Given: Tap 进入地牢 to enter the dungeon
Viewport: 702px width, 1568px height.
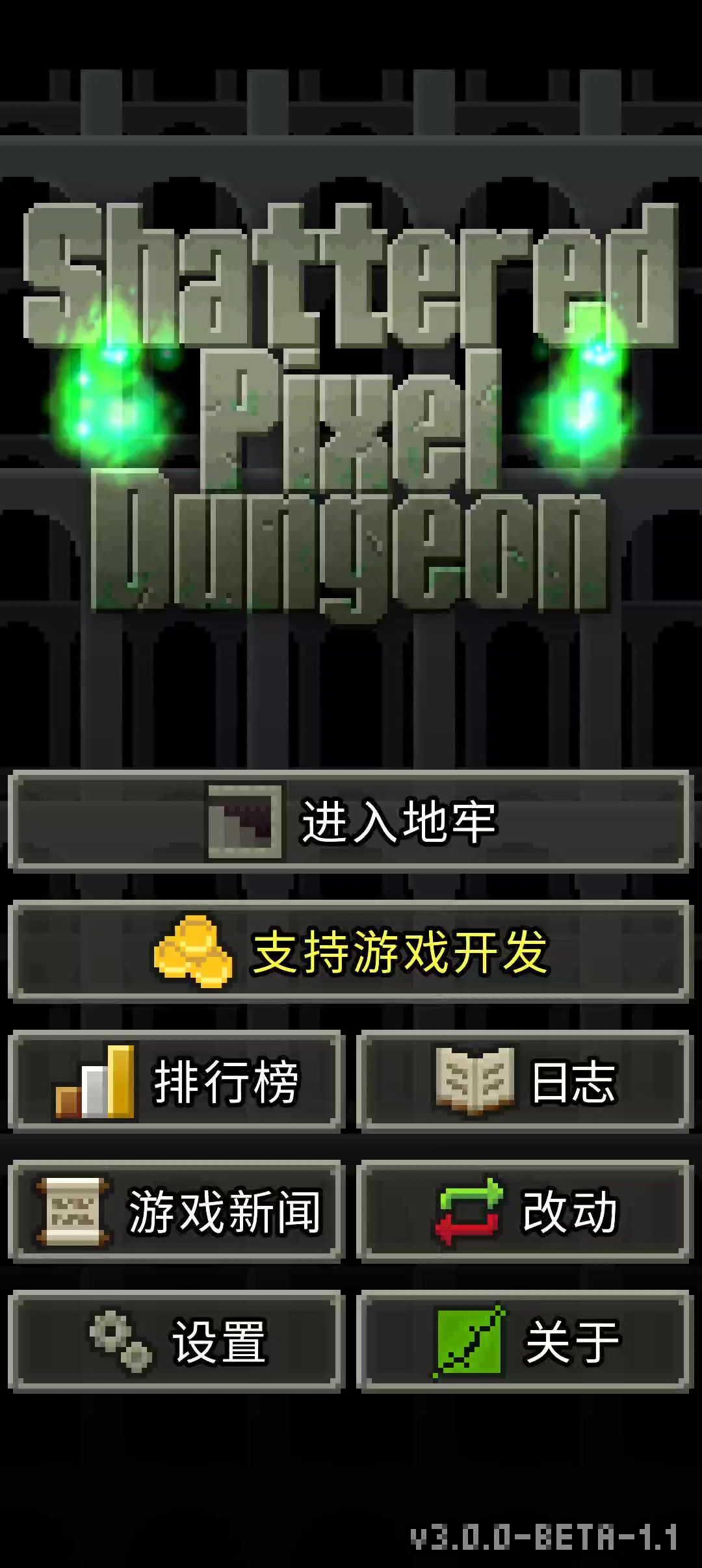Looking at the screenshot, I should (x=350, y=821).
